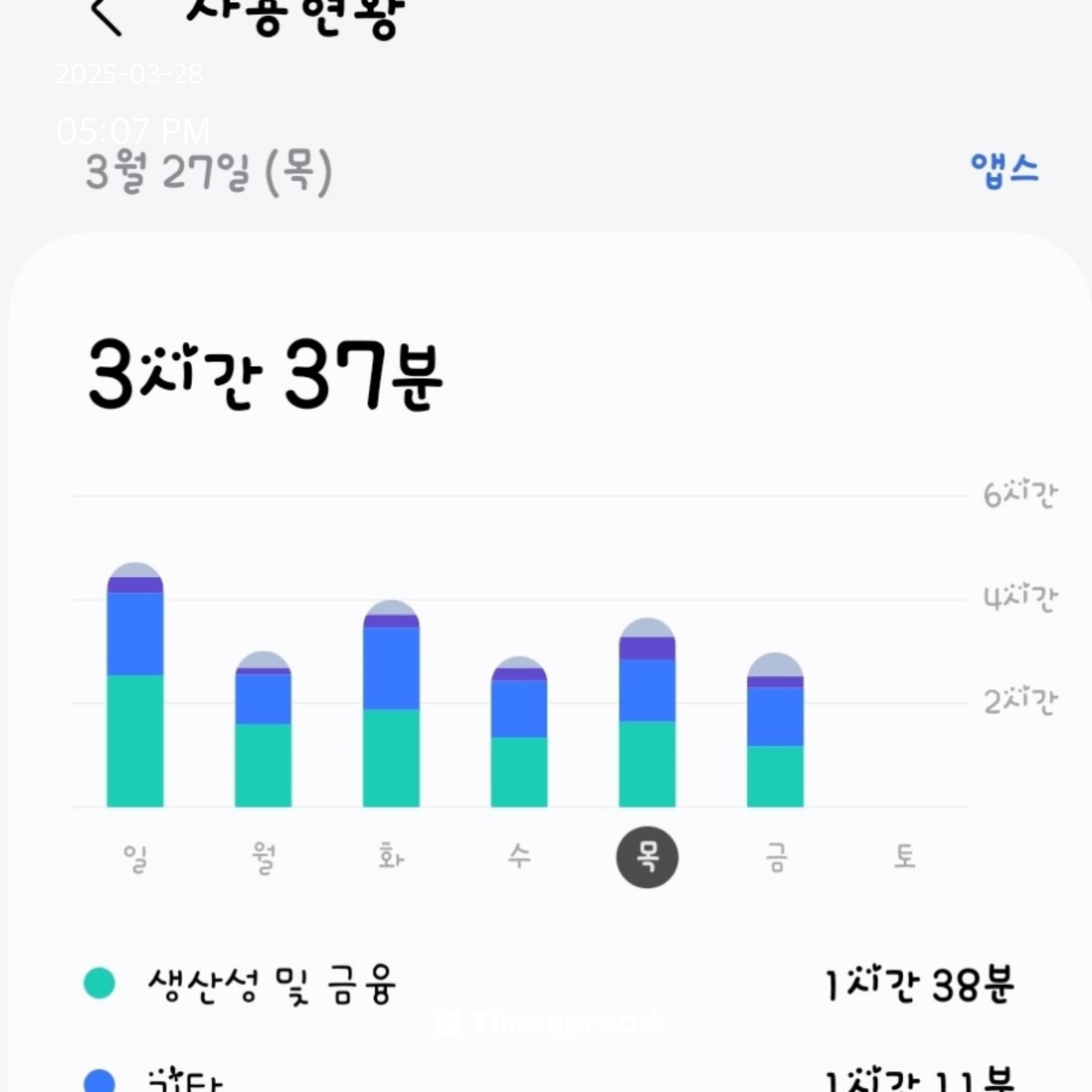Viewport: 1092px width, 1092px height.
Task: Go back from the 사용 현황 screen
Action: tap(106, 17)
